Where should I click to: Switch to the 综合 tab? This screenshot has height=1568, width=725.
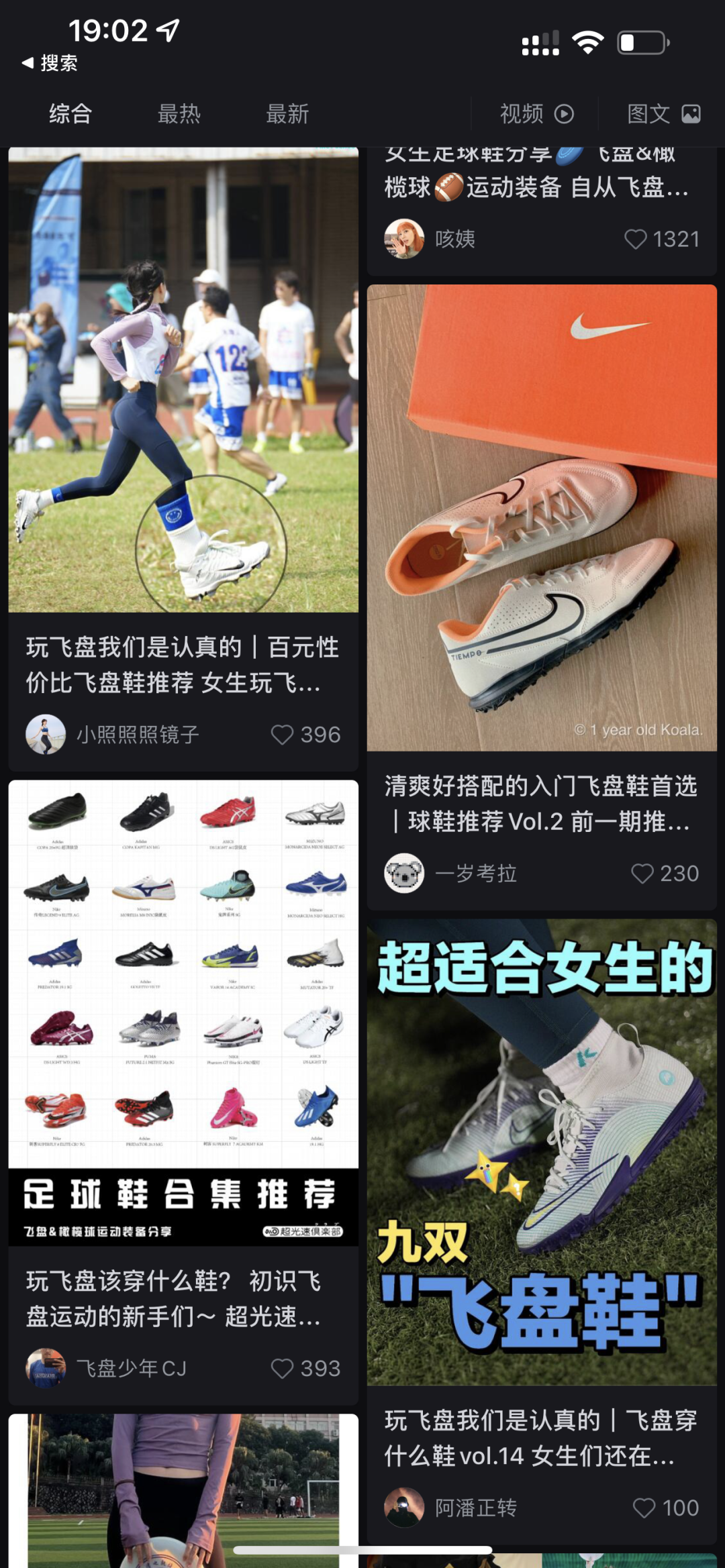[x=70, y=114]
